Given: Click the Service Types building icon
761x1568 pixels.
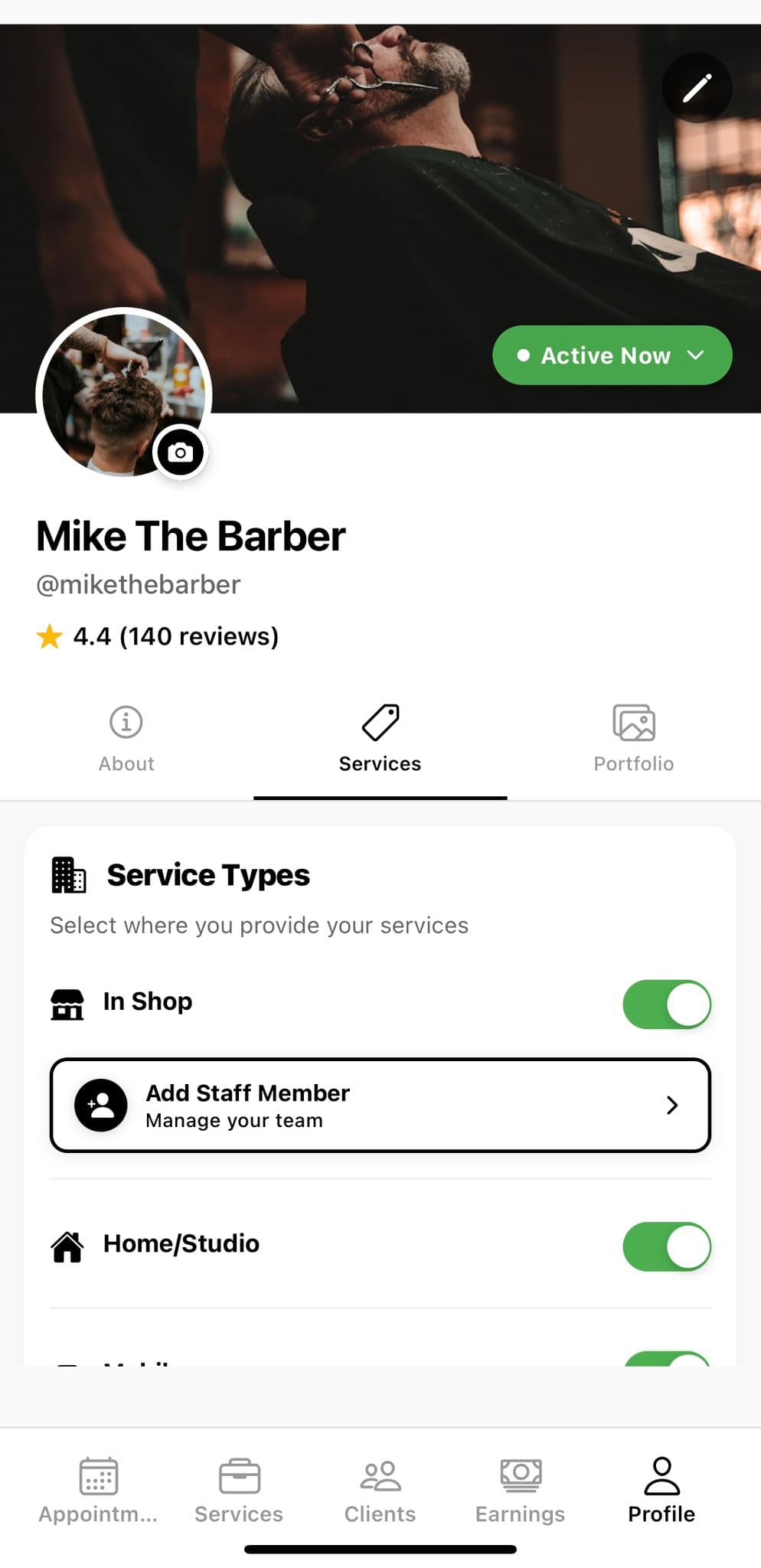Looking at the screenshot, I should pyautogui.click(x=67, y=874).
